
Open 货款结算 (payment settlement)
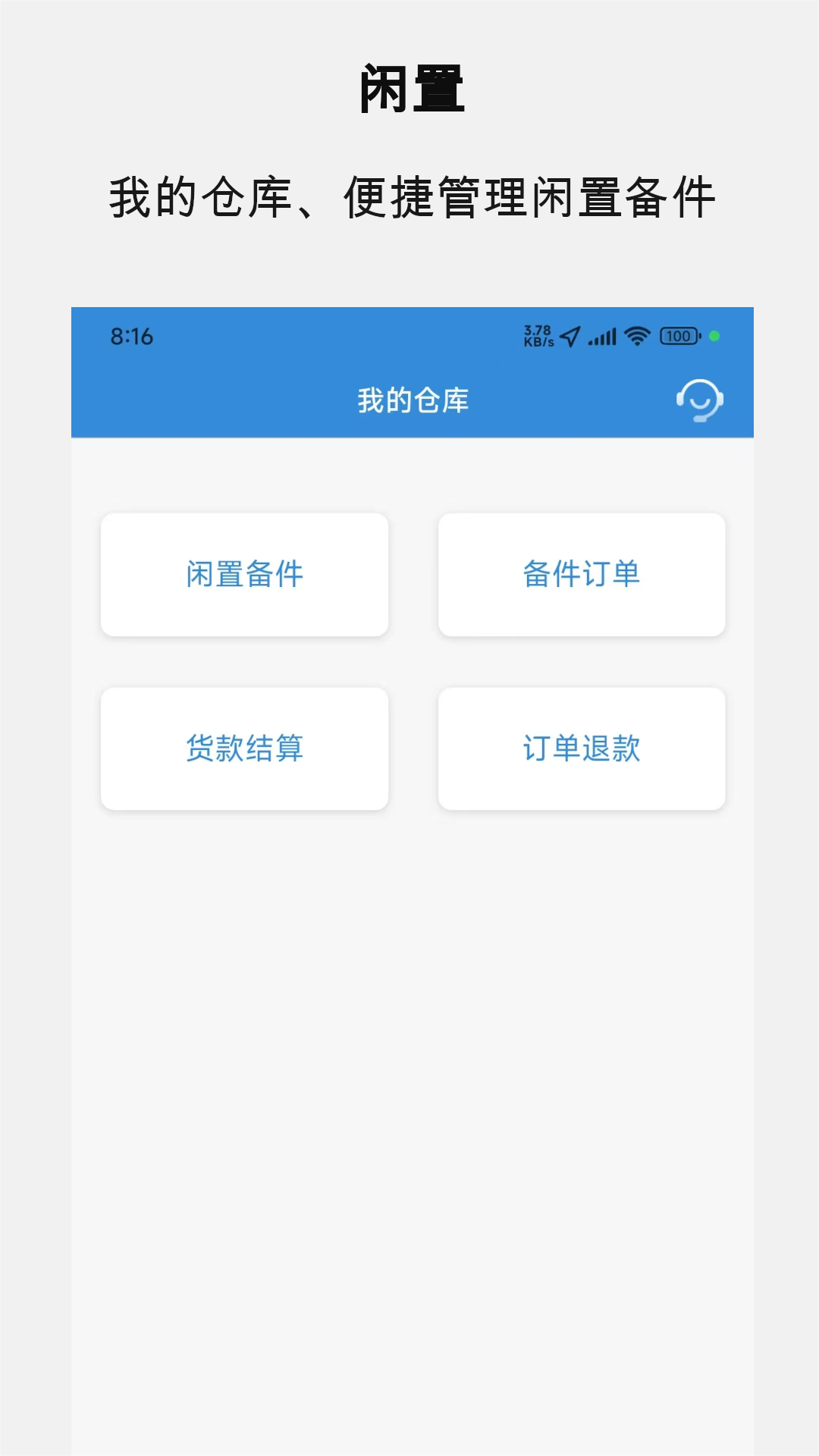[x=244, y=748]
